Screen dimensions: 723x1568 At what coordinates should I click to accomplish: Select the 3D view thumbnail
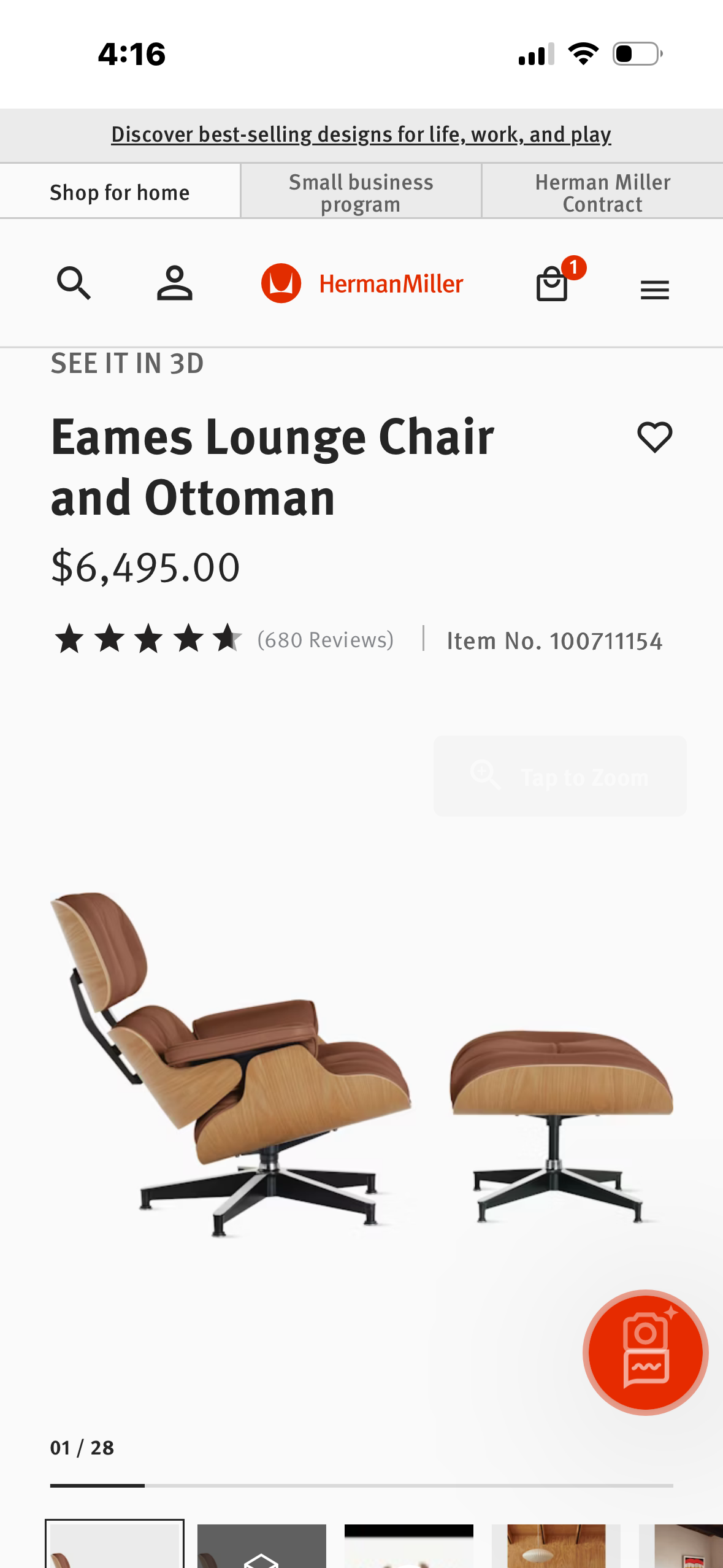262,1546
